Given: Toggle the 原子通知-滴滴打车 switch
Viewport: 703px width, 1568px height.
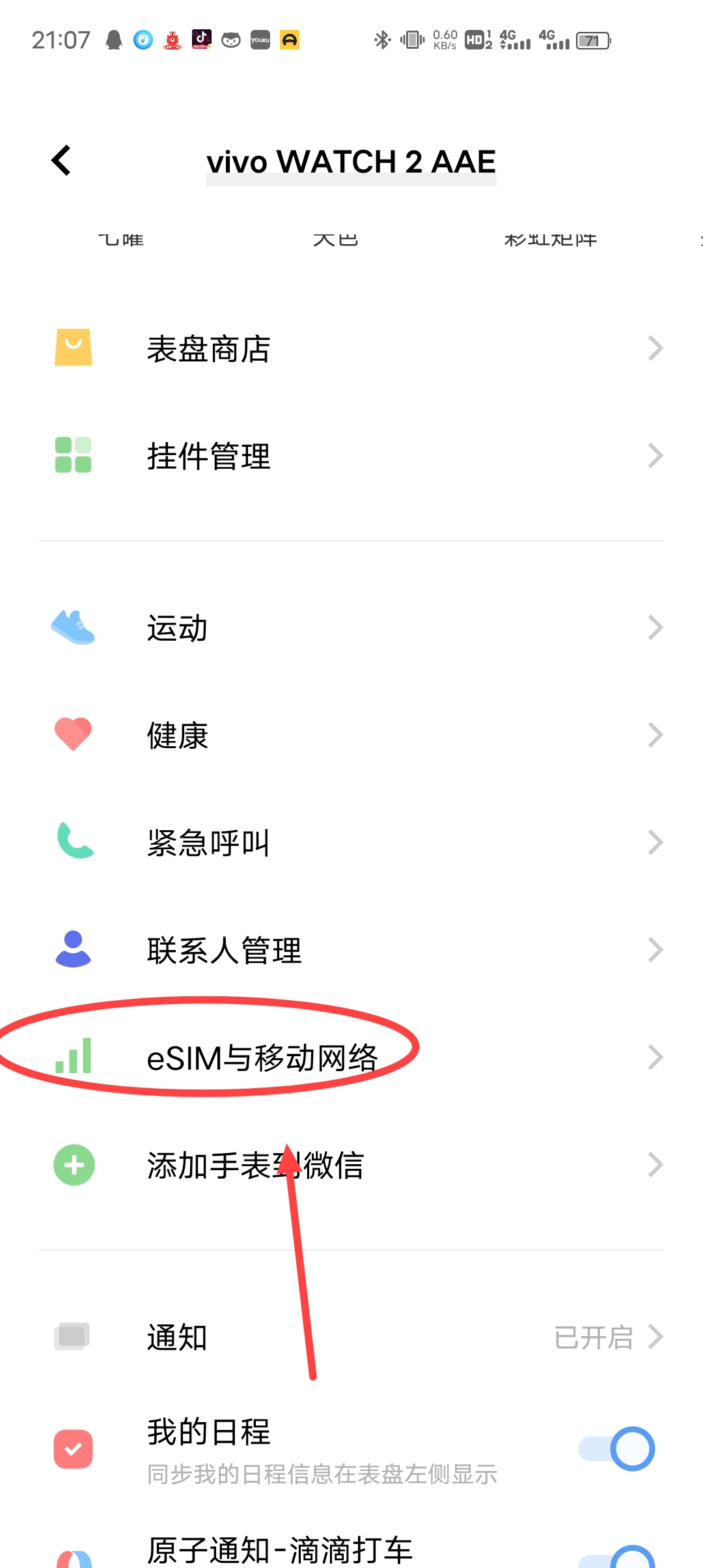Looking at the screenshot, I should (x=616, y=1557).
